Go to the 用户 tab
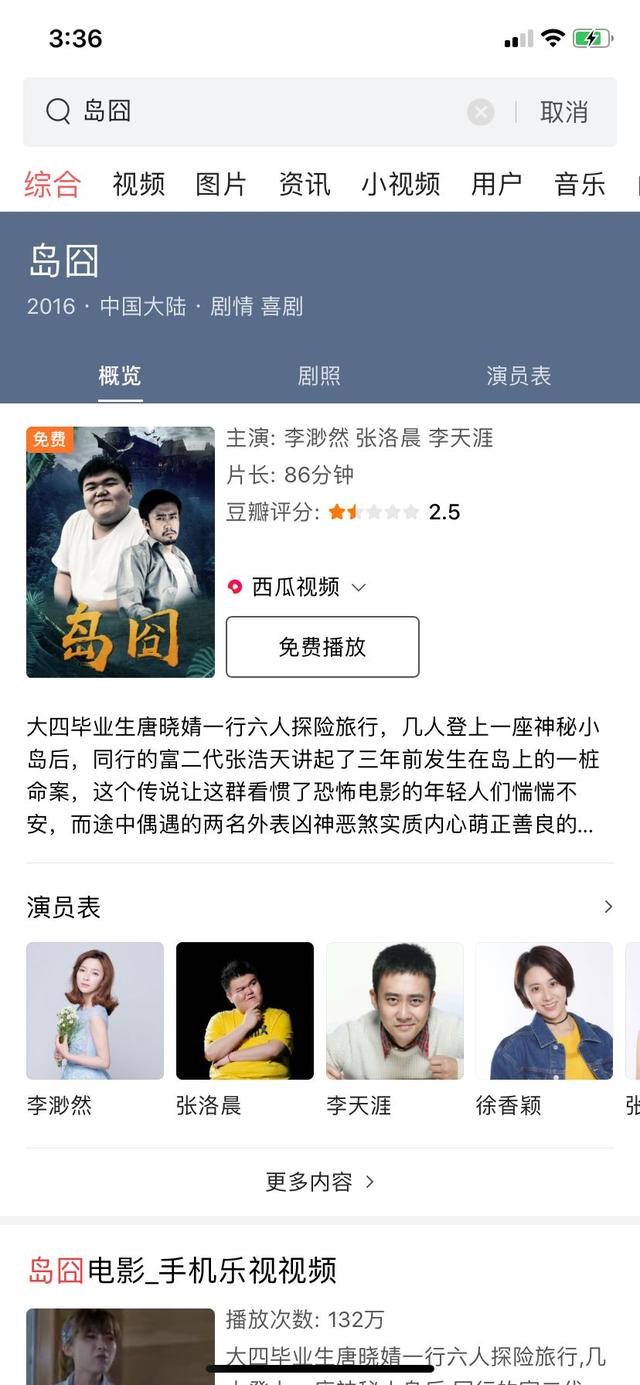640x1385 pixels. point(496,184)
